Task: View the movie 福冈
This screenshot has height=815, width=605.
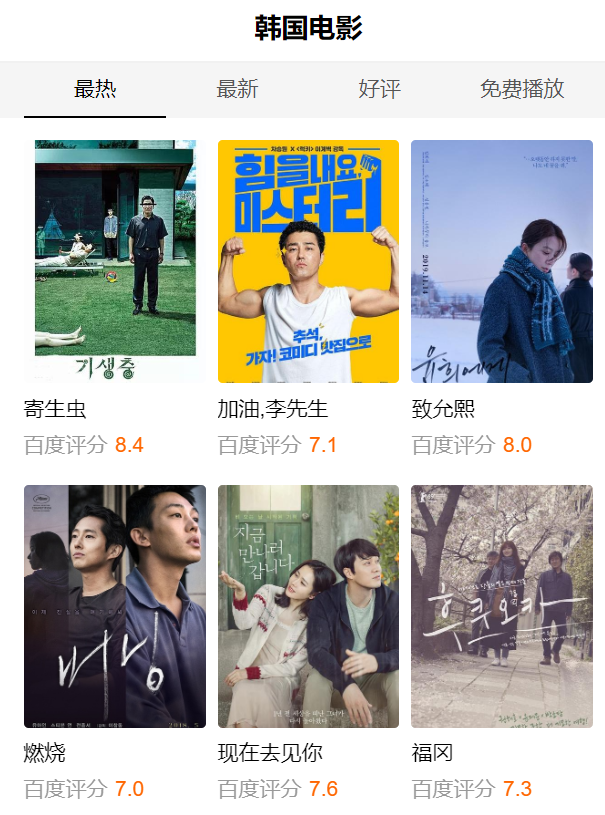Action: point(501,606)
